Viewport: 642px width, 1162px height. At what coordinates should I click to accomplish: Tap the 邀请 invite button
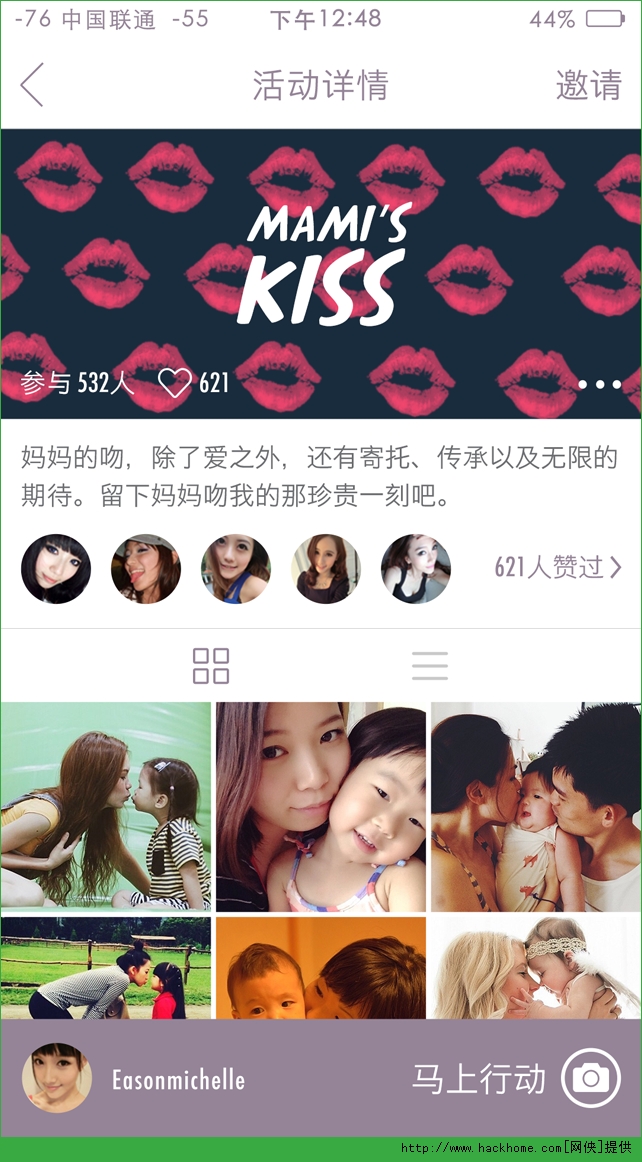coord(589,85)
